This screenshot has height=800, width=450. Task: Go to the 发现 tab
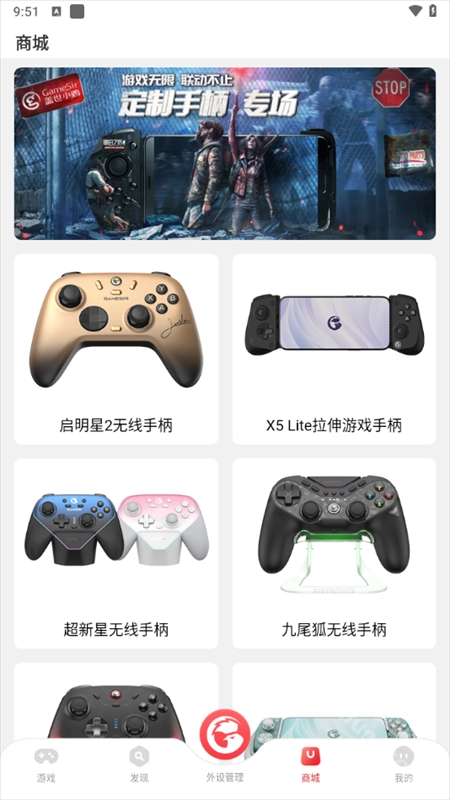point(139,765)
